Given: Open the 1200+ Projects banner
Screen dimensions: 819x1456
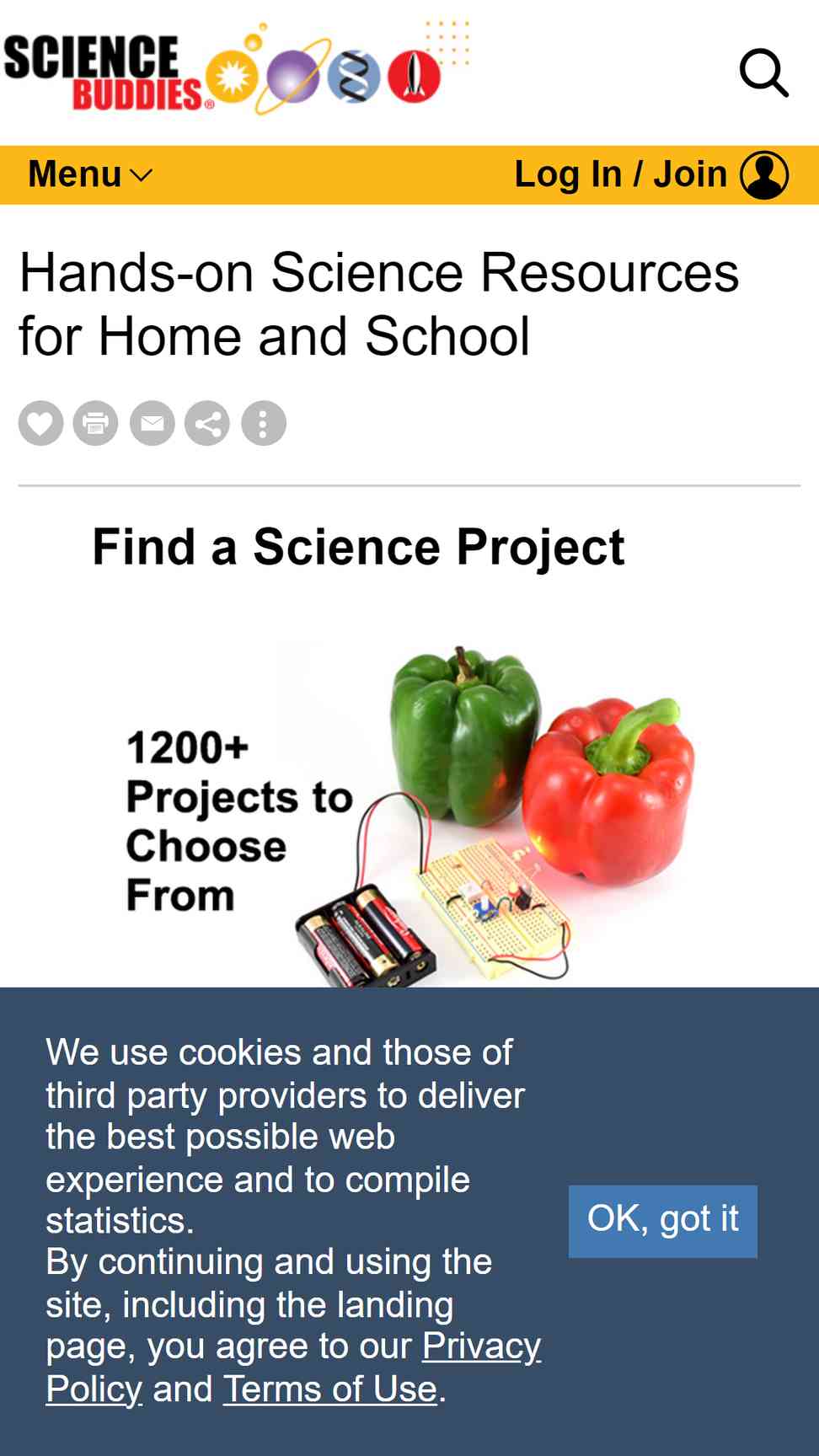Looking at the screenshot, I should pyautogui.click(x=409, y=813).
